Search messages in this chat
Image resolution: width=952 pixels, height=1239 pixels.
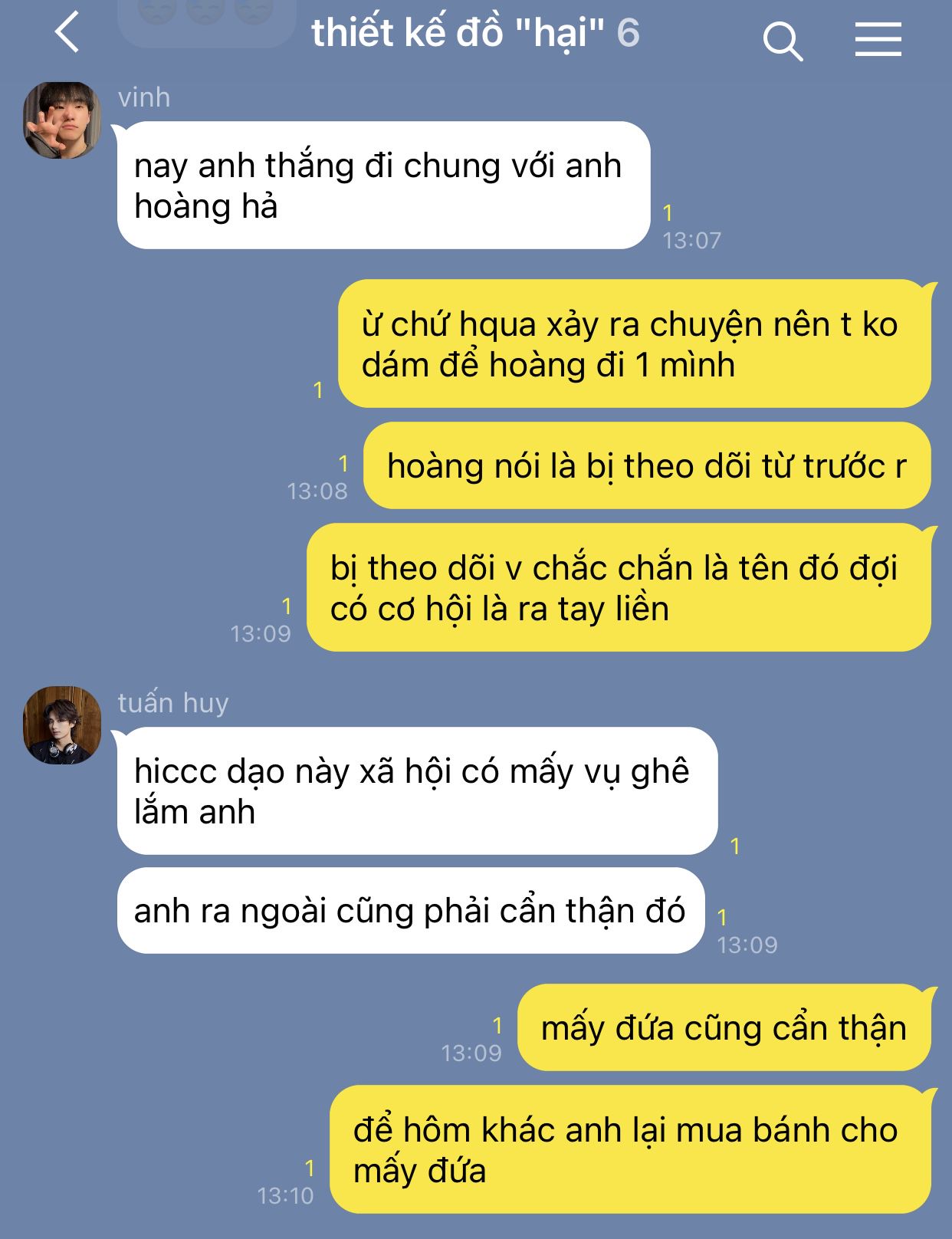pyautogui.click(x=783, y=40)
